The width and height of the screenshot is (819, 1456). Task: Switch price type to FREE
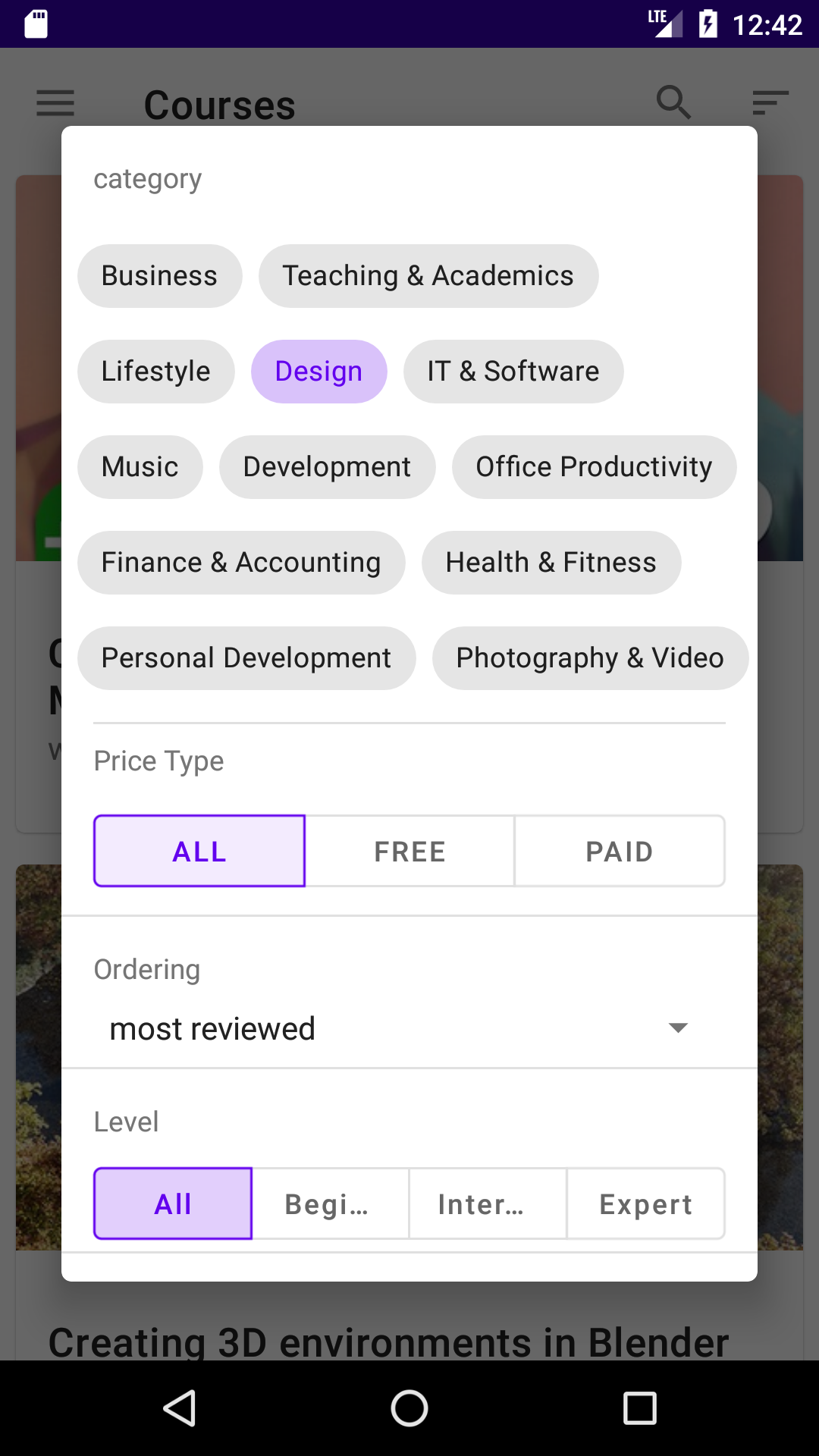tap(409, 851)
